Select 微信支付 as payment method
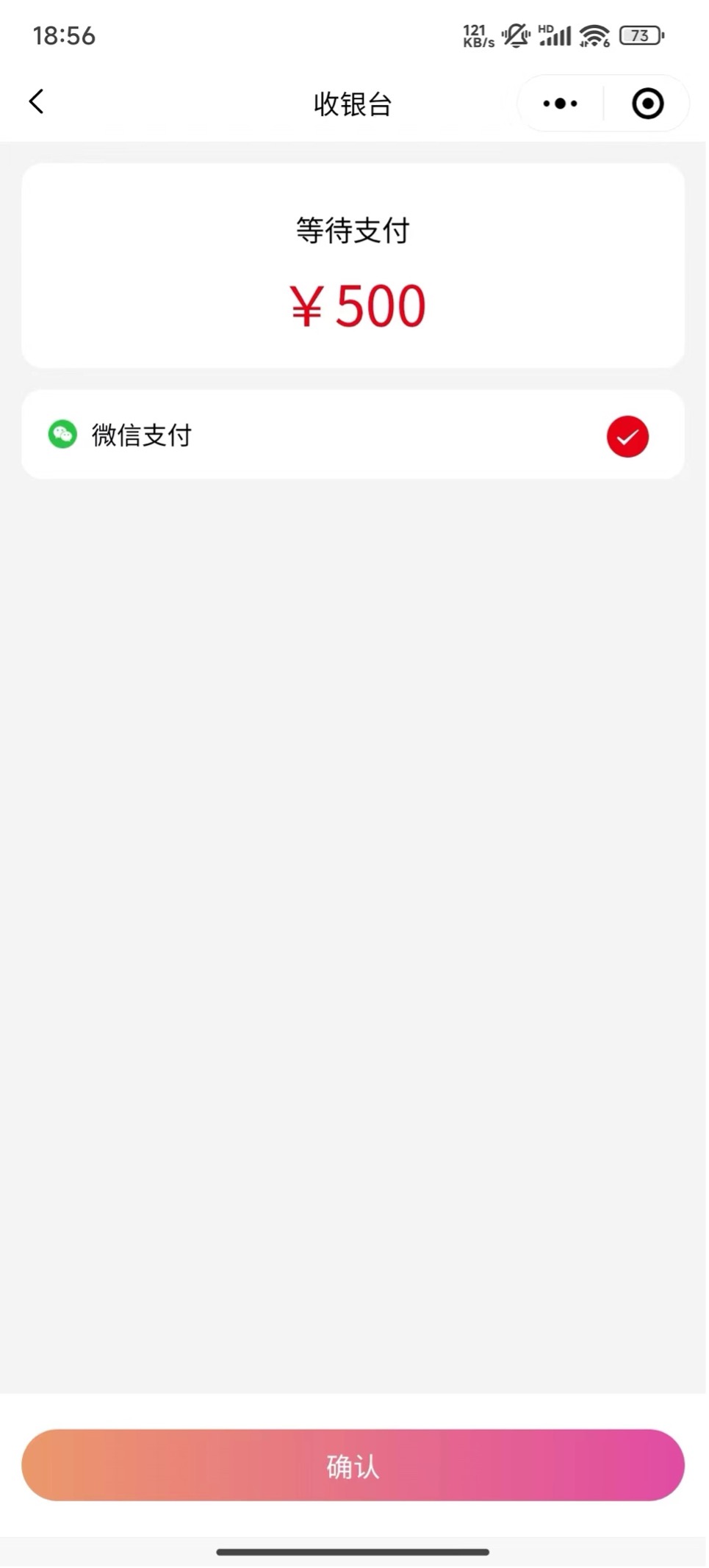709x1568 pixels. coord(353,436)
